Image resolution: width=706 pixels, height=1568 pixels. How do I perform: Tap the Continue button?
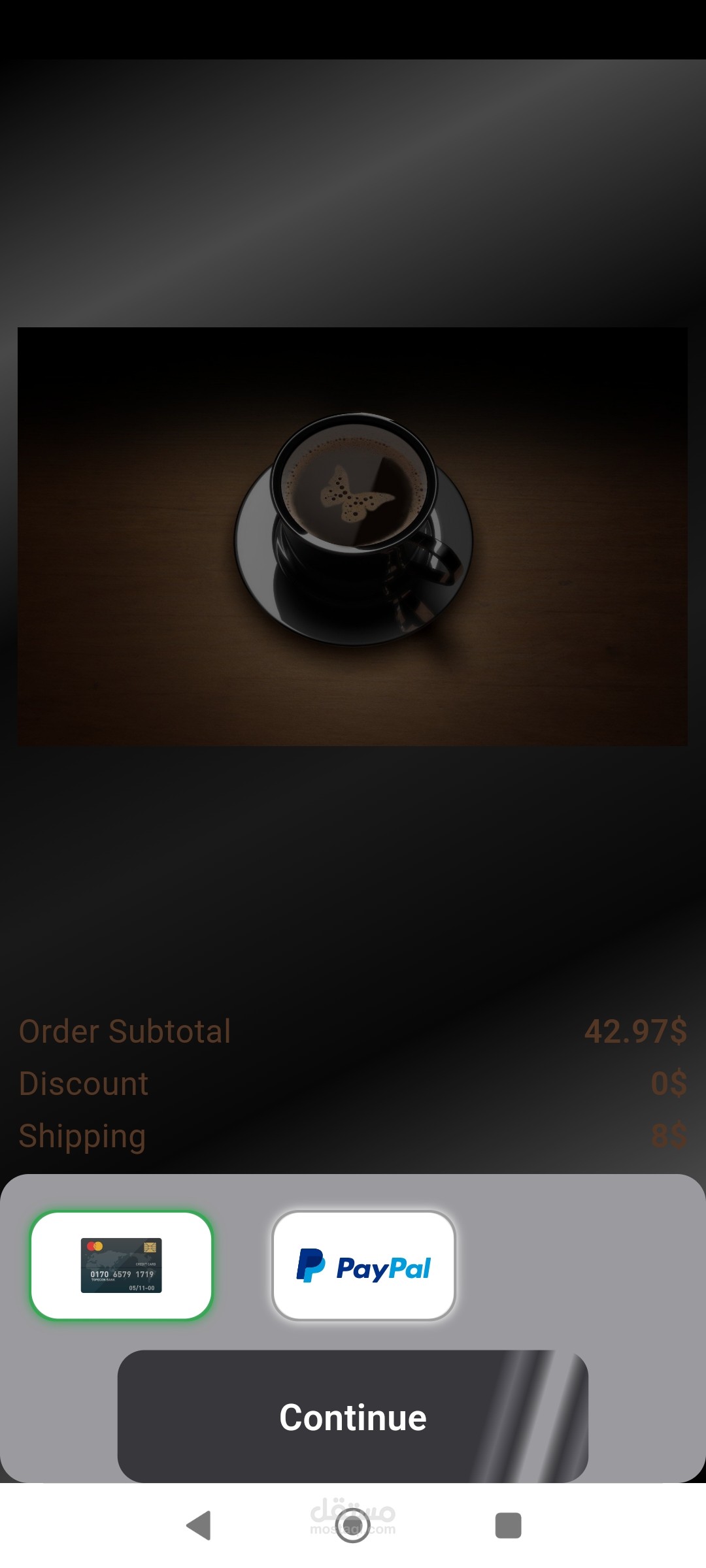pos(353,1417)
